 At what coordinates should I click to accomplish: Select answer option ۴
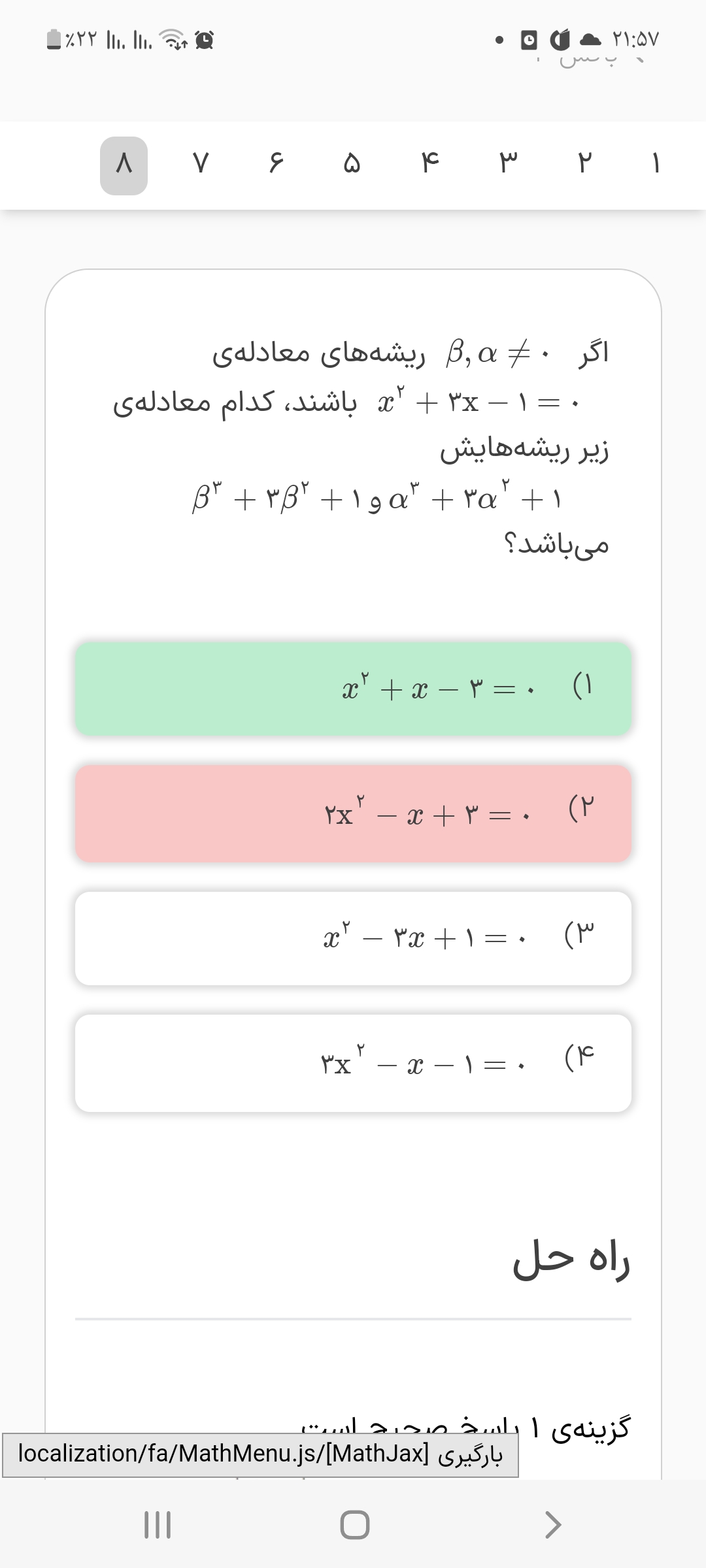coord(353,1063)
